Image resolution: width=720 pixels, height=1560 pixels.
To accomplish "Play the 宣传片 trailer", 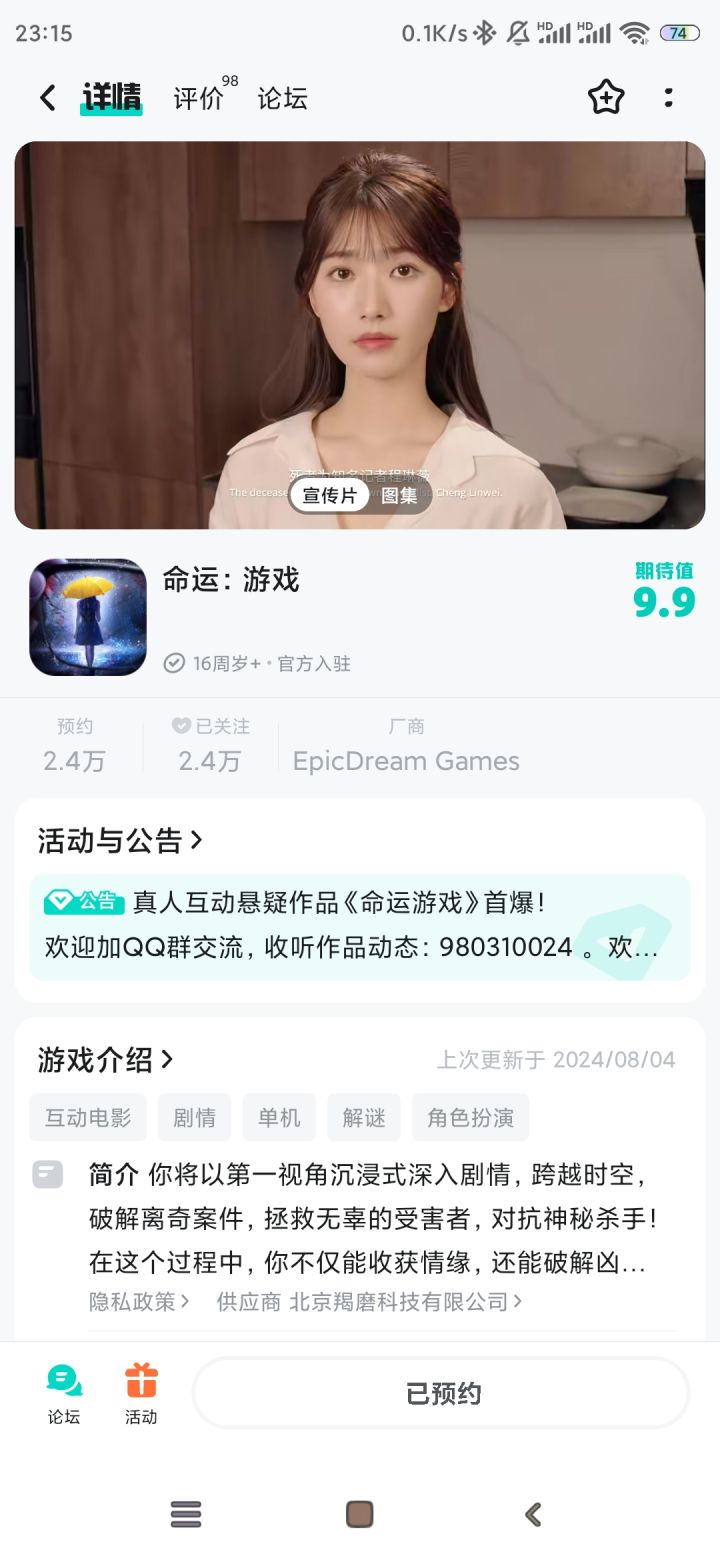I will tap(330, 496).
